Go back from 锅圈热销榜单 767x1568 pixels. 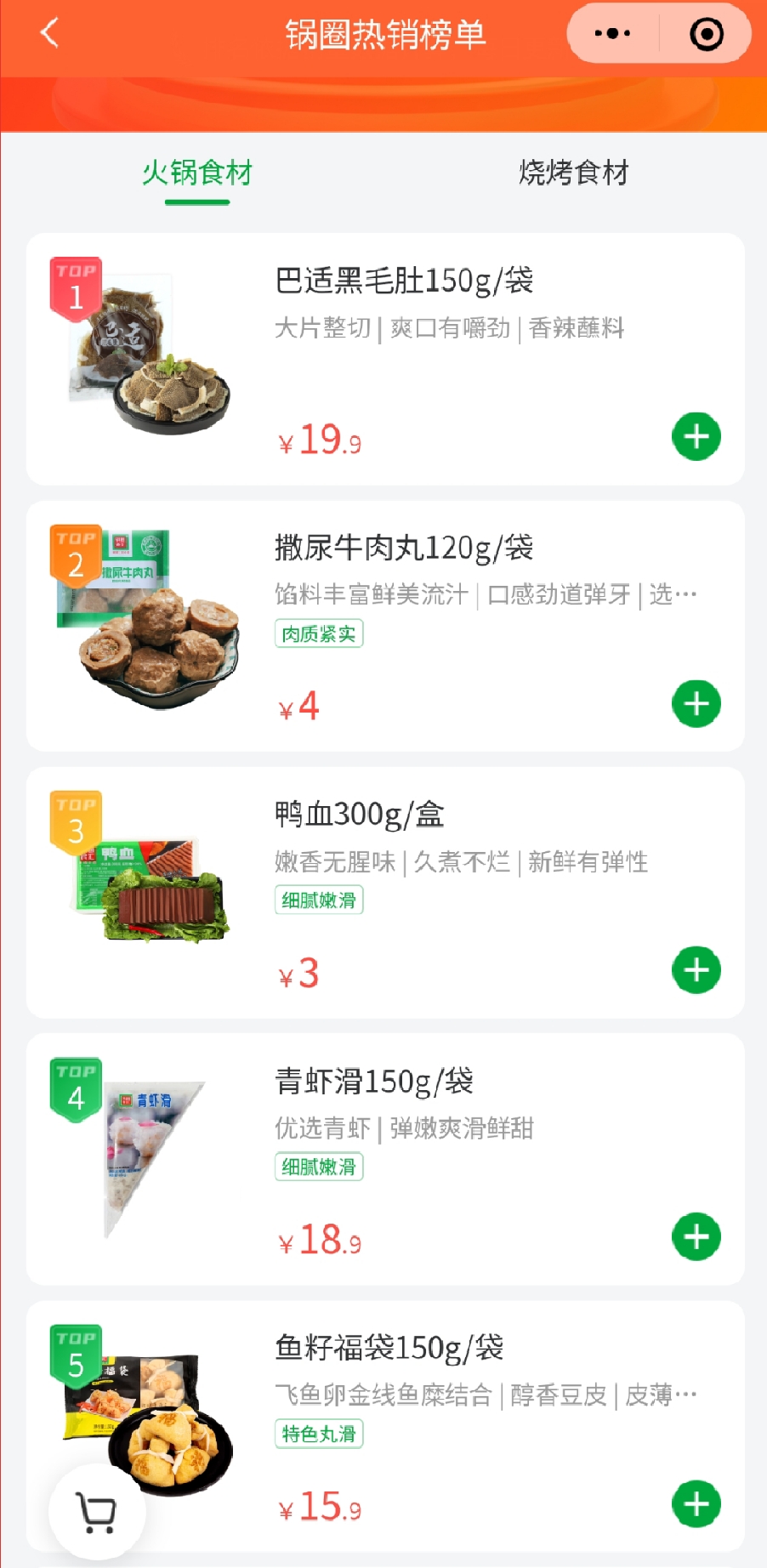(x=49, y=34)
